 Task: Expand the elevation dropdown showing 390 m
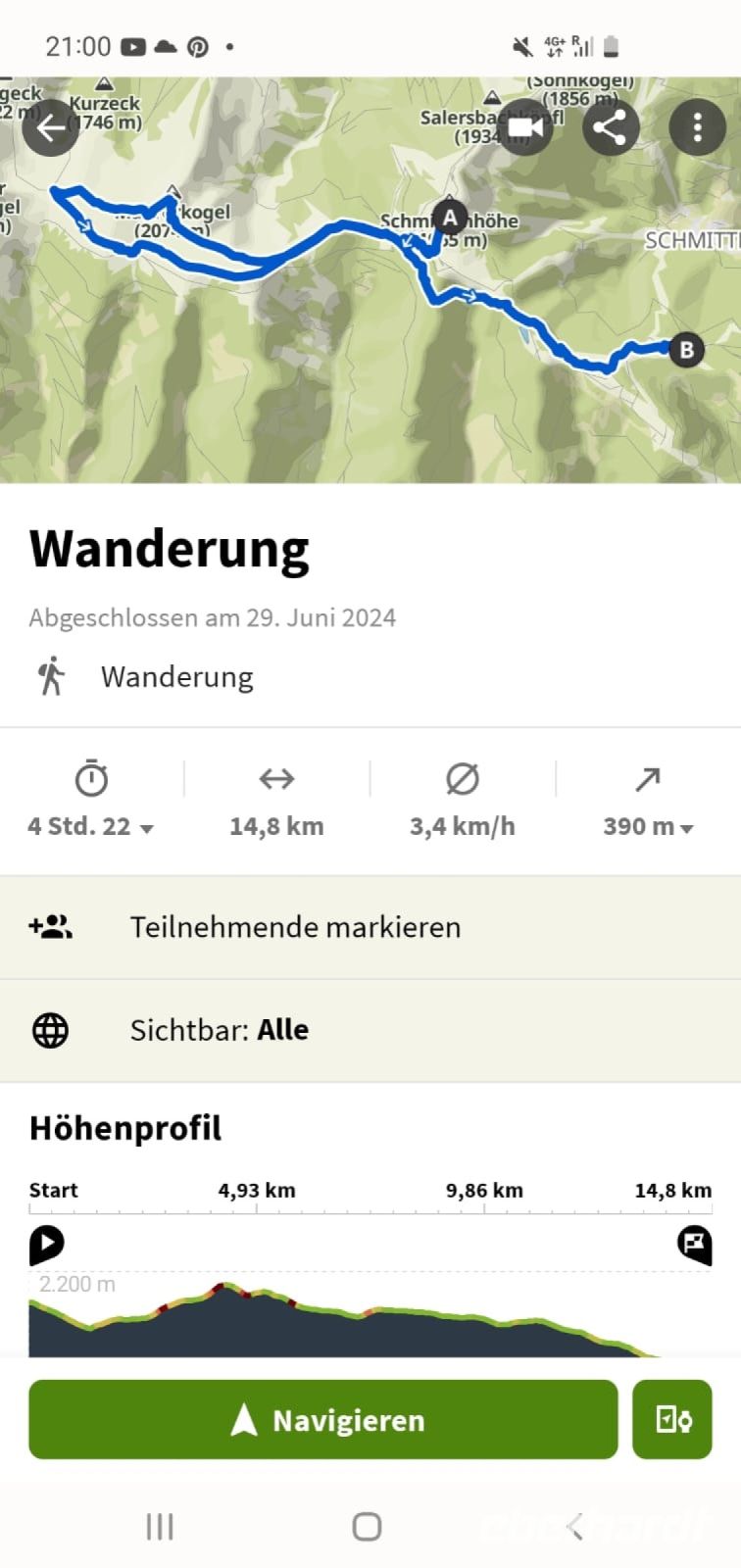[649, 826]
